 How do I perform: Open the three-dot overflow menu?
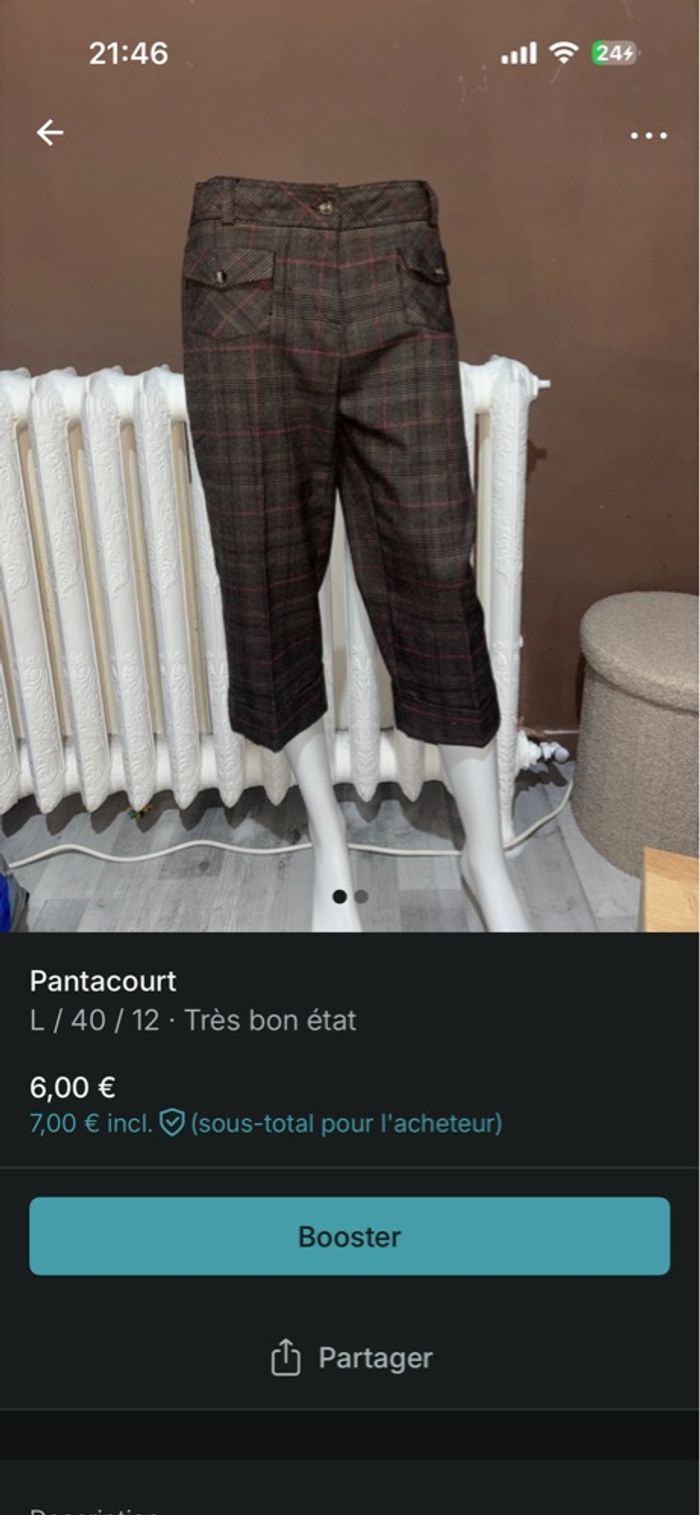coord(648,136)
